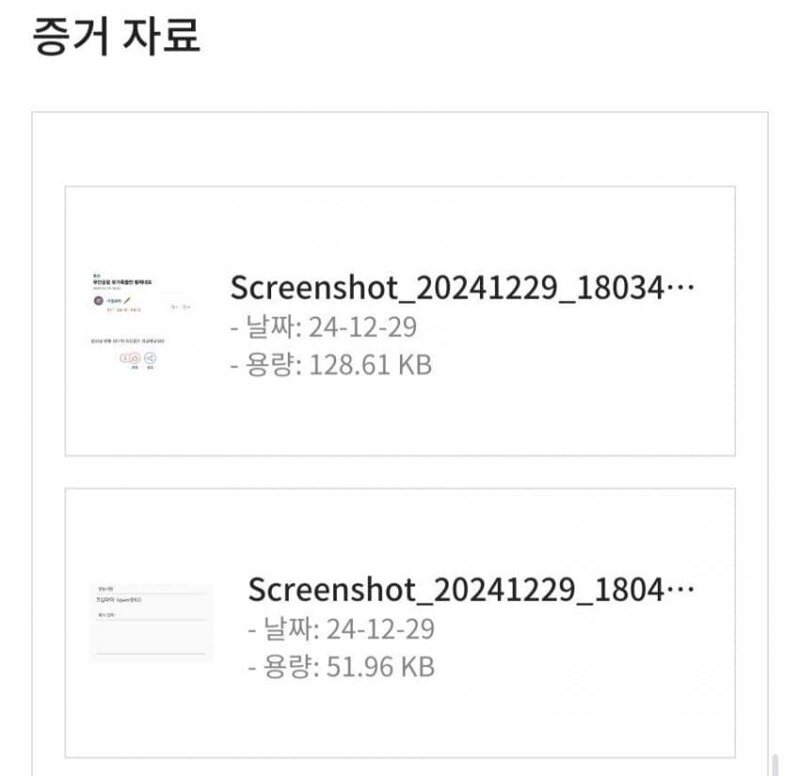Open the 128.61 KB screenshot attachment
This screenshot has width=800, height=776.
(x=461, y=289)
